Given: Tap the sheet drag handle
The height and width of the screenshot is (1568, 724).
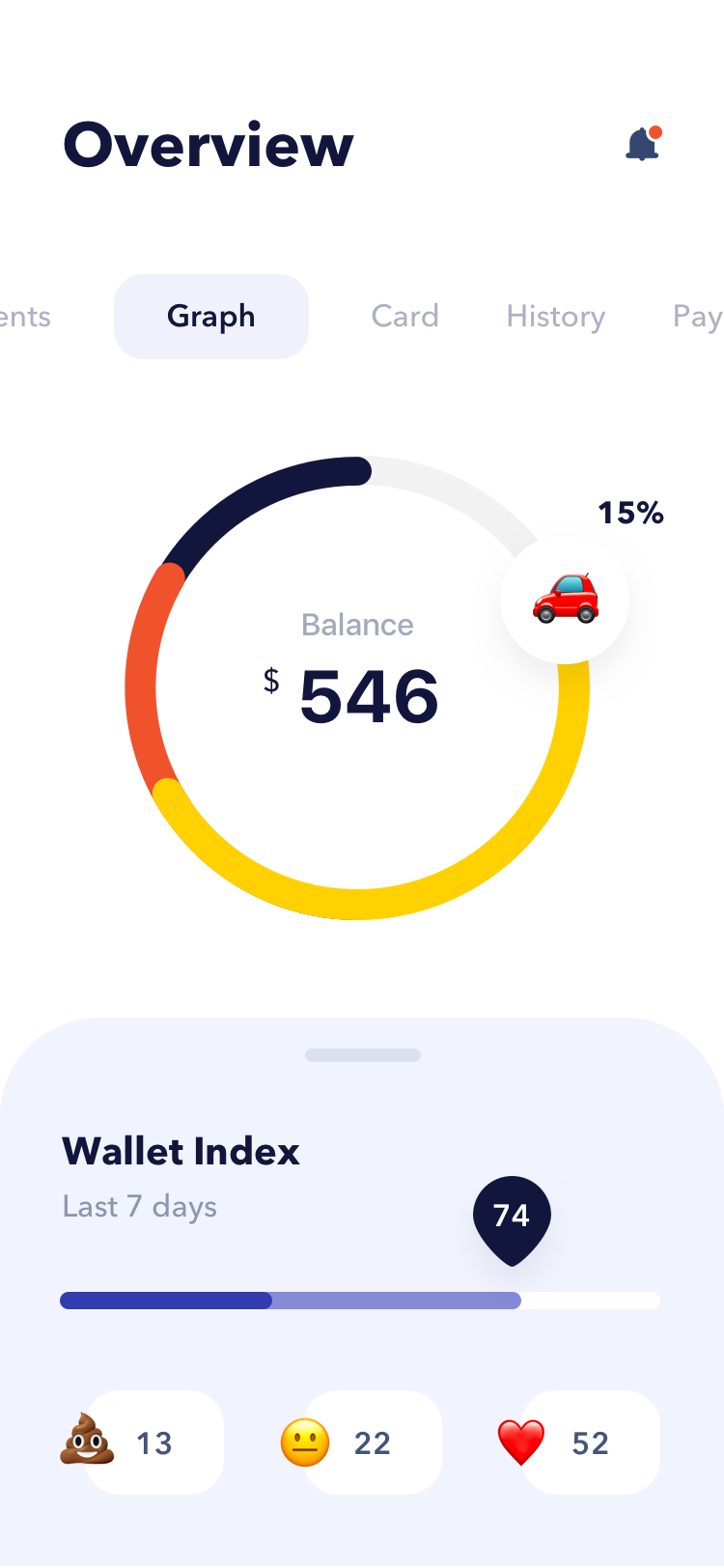Looking at the screenshot, I should tap(363, 1055).
